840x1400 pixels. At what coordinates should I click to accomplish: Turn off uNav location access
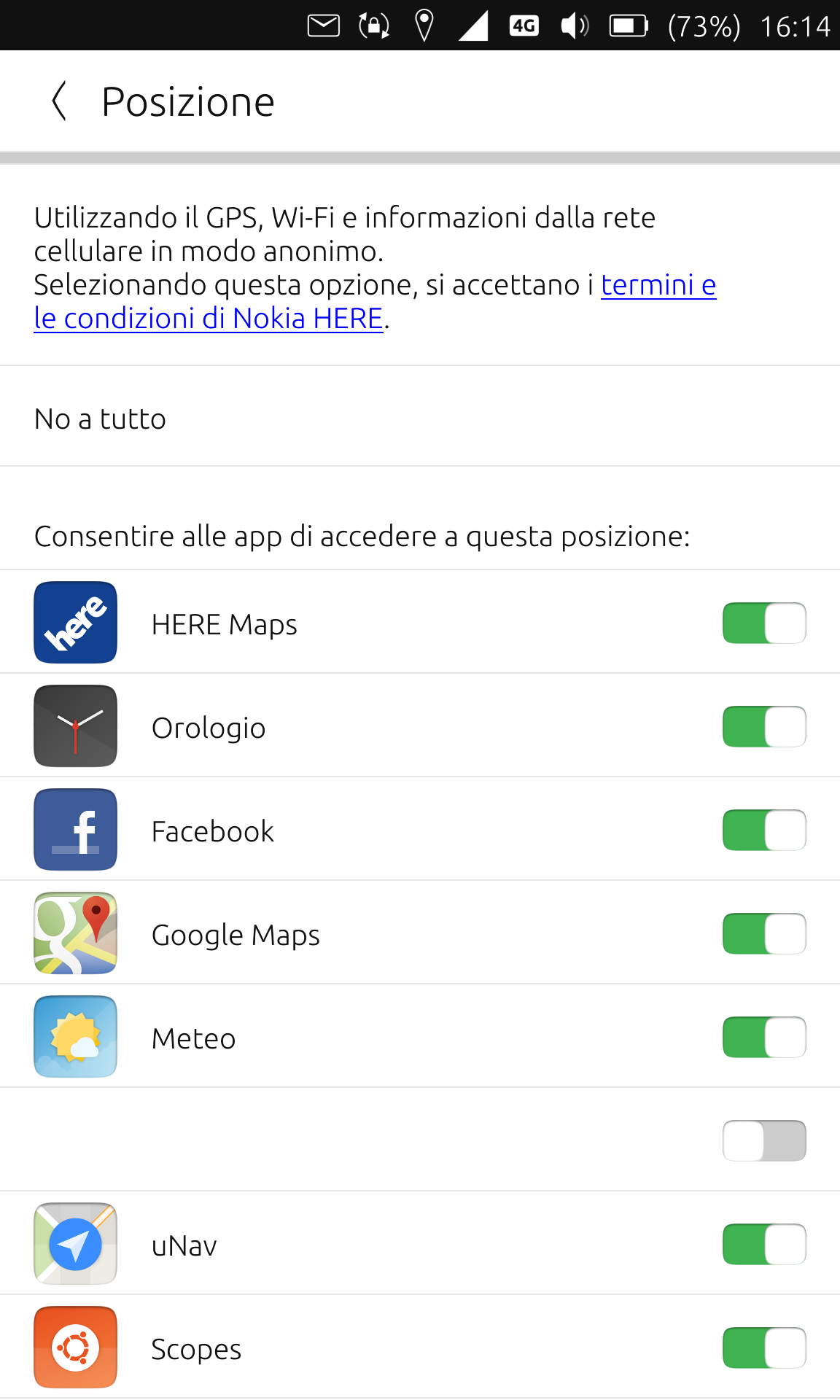click(x=763, y=1245)
